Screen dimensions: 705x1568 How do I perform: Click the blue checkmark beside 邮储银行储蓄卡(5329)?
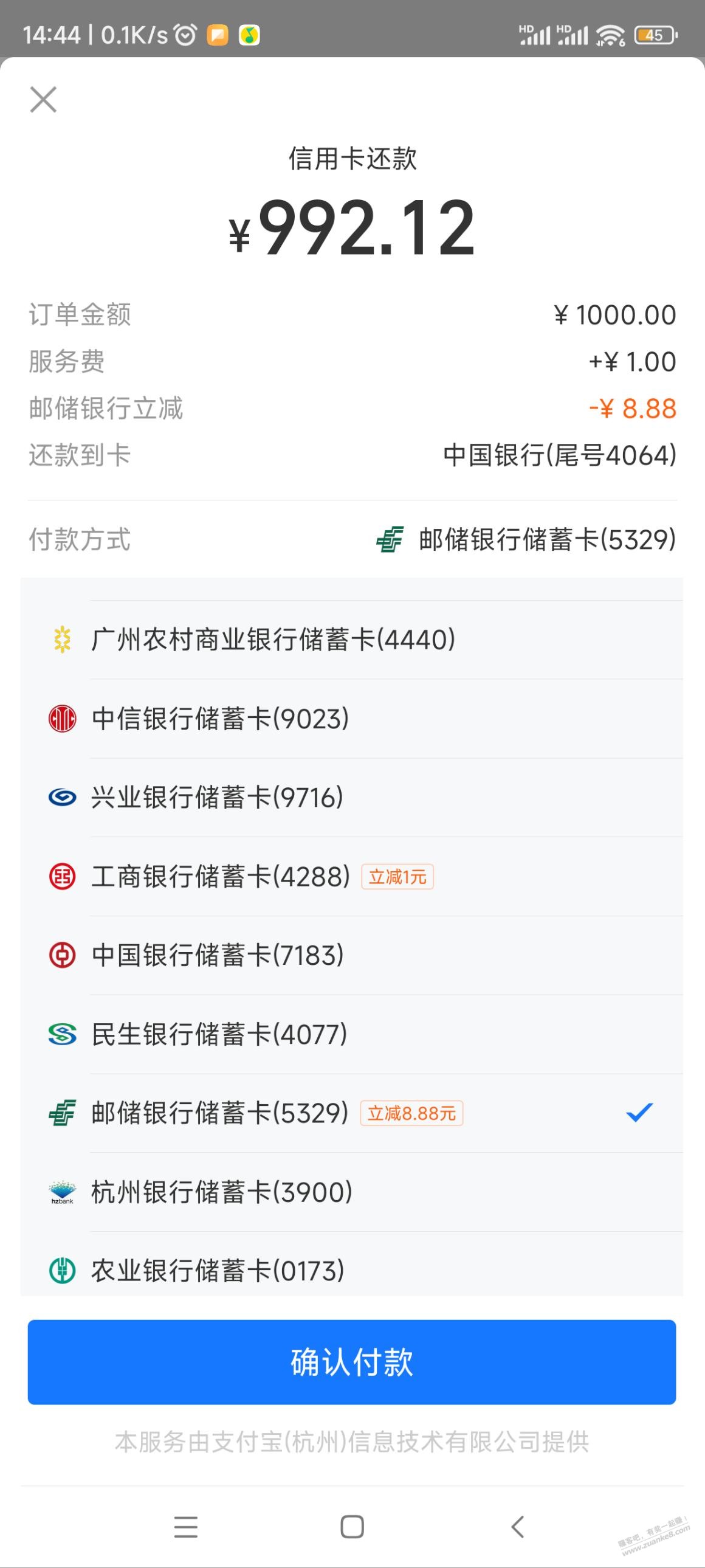tap(638, 1113)
